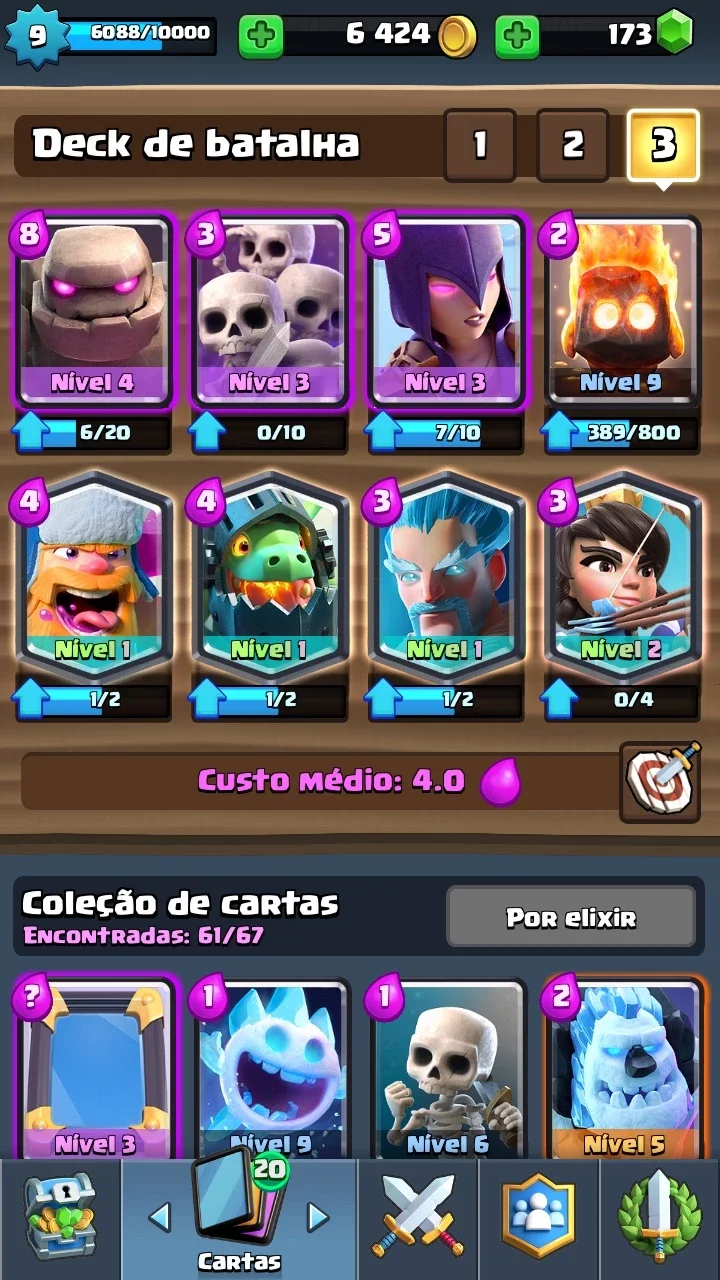Screen dimensions: 720x1280
Task: Select battle deck 3
Action: [664, 145]
